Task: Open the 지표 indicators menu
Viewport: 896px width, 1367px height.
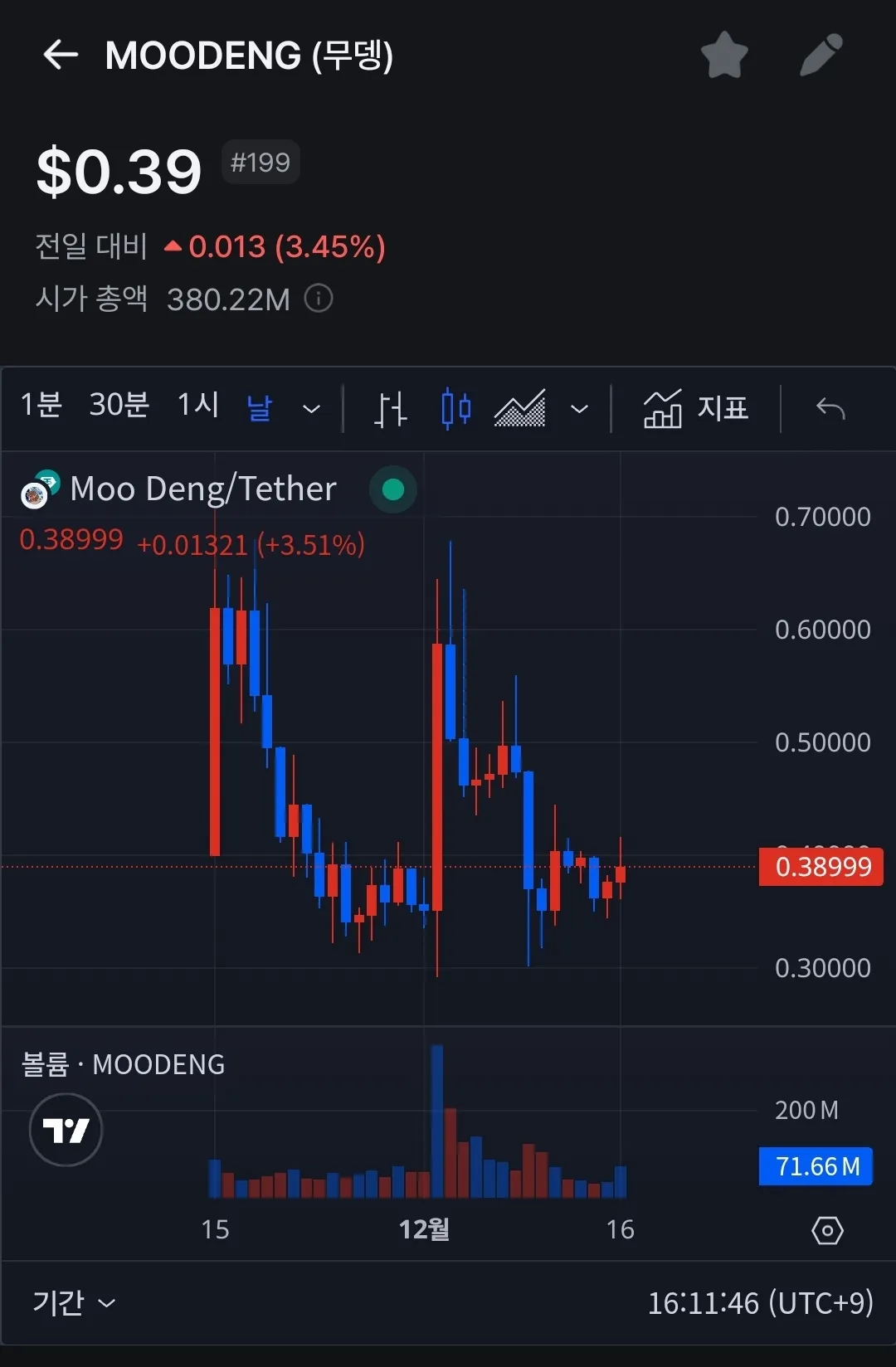Action: point(696,409)
